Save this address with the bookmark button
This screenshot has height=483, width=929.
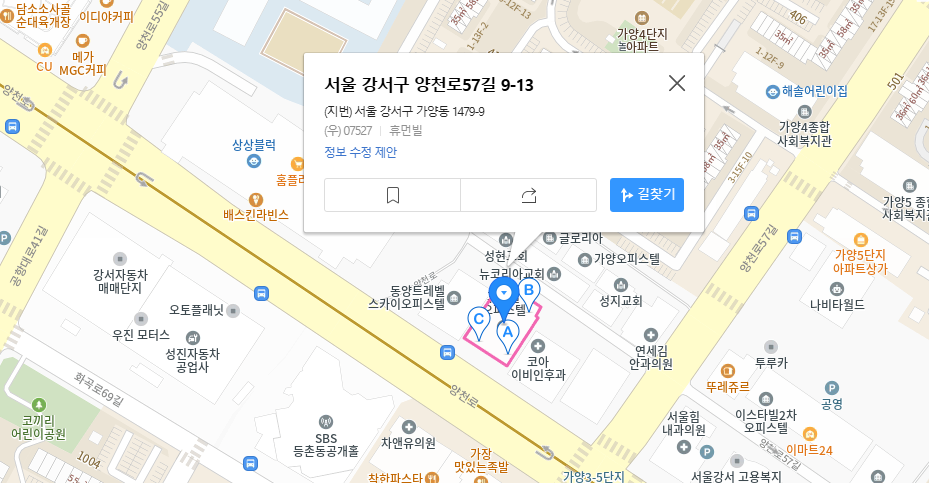393,195
